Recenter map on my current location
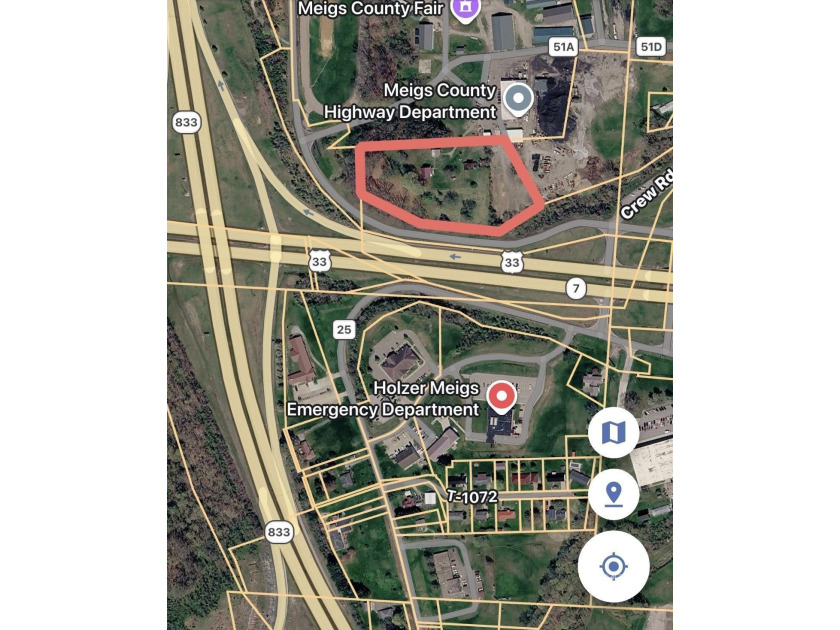The width and height of the screenshot is (840, 630). click(x=613, y=566)
